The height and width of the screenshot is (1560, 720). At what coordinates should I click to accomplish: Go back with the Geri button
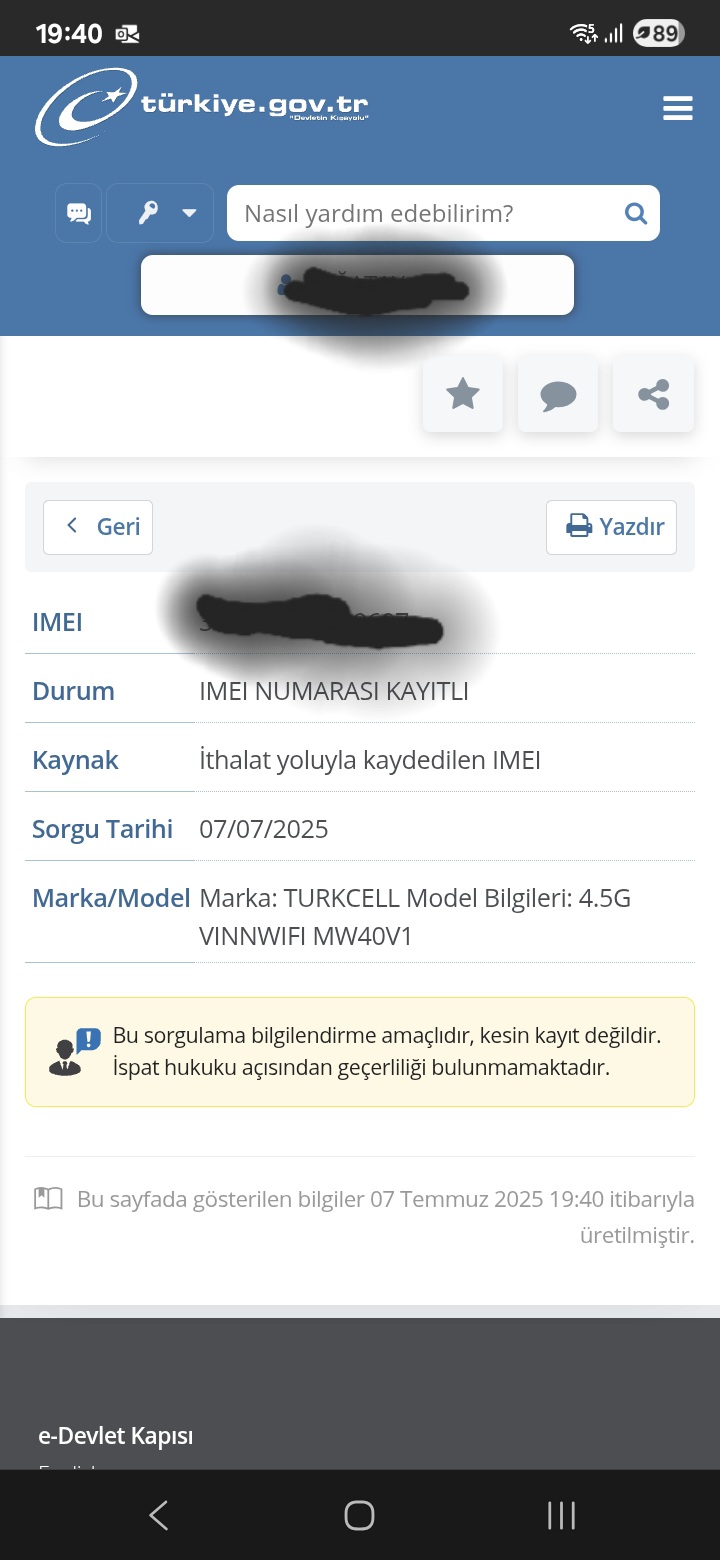click(98, 527)
